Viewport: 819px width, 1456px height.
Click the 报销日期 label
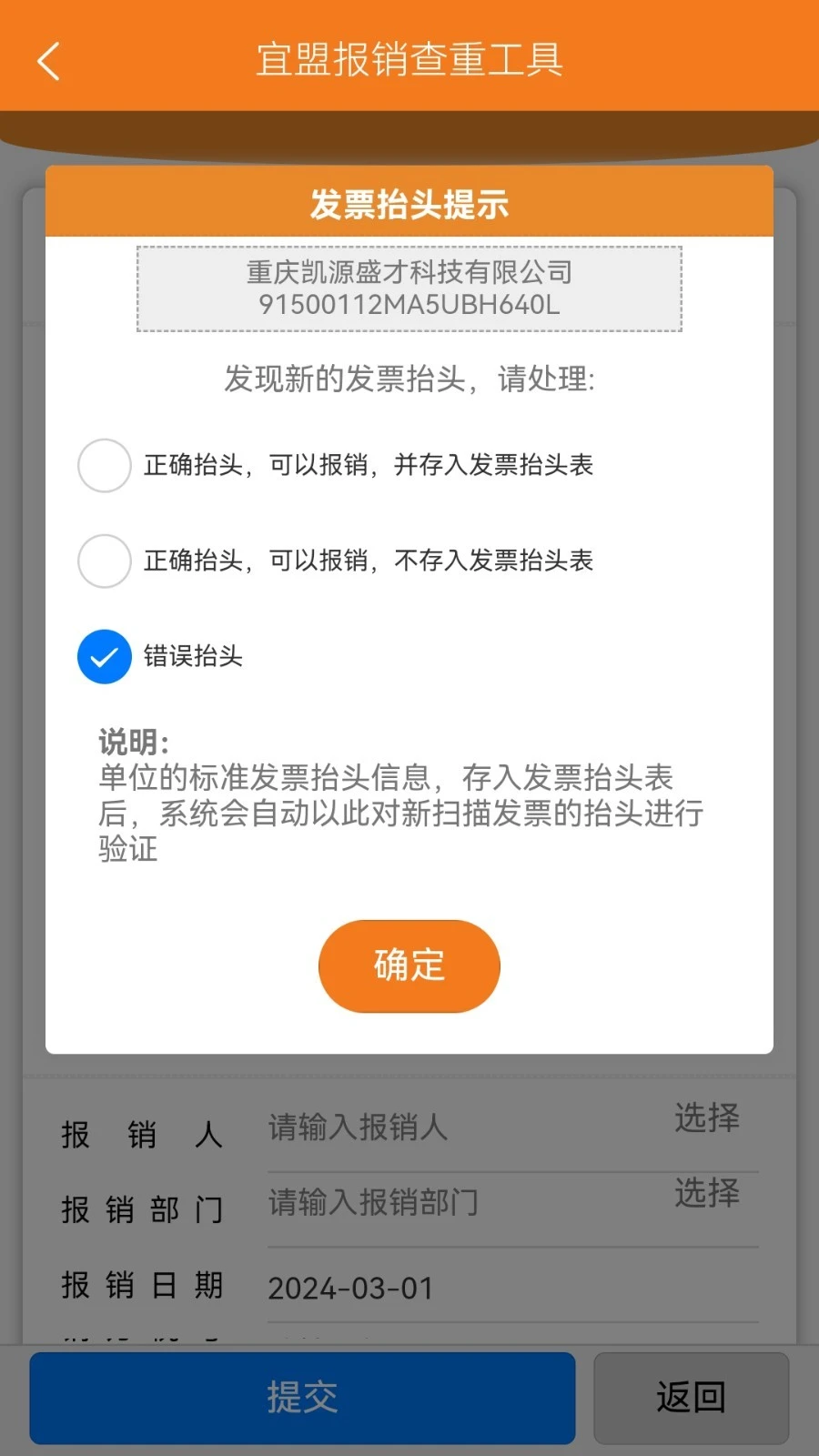point(142,1287)
